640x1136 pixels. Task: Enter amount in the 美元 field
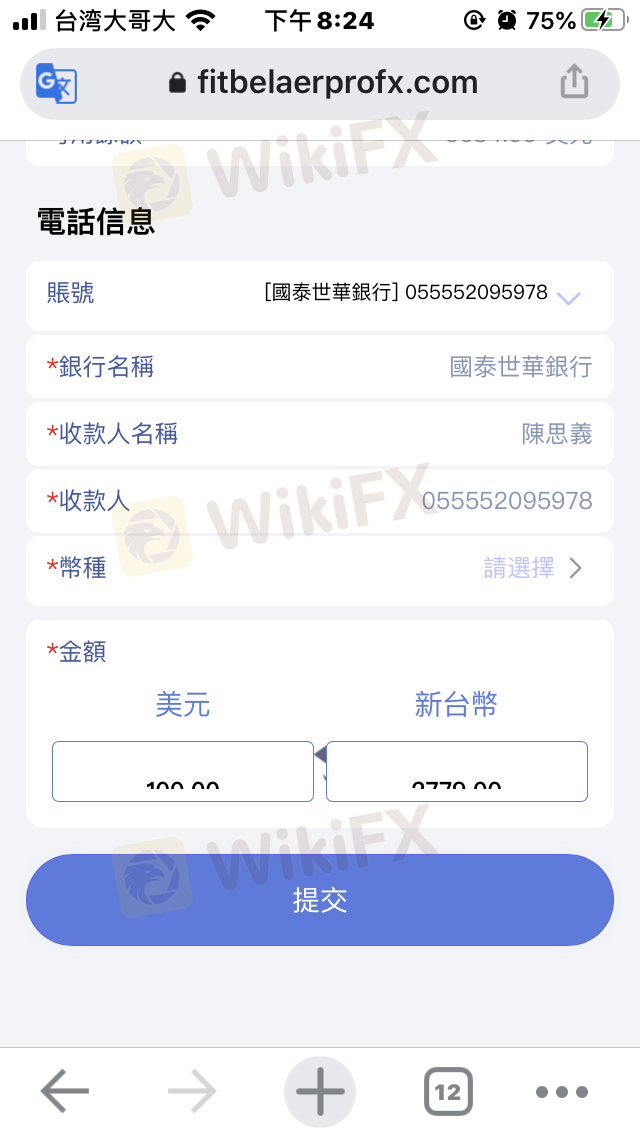pos(183,771)
